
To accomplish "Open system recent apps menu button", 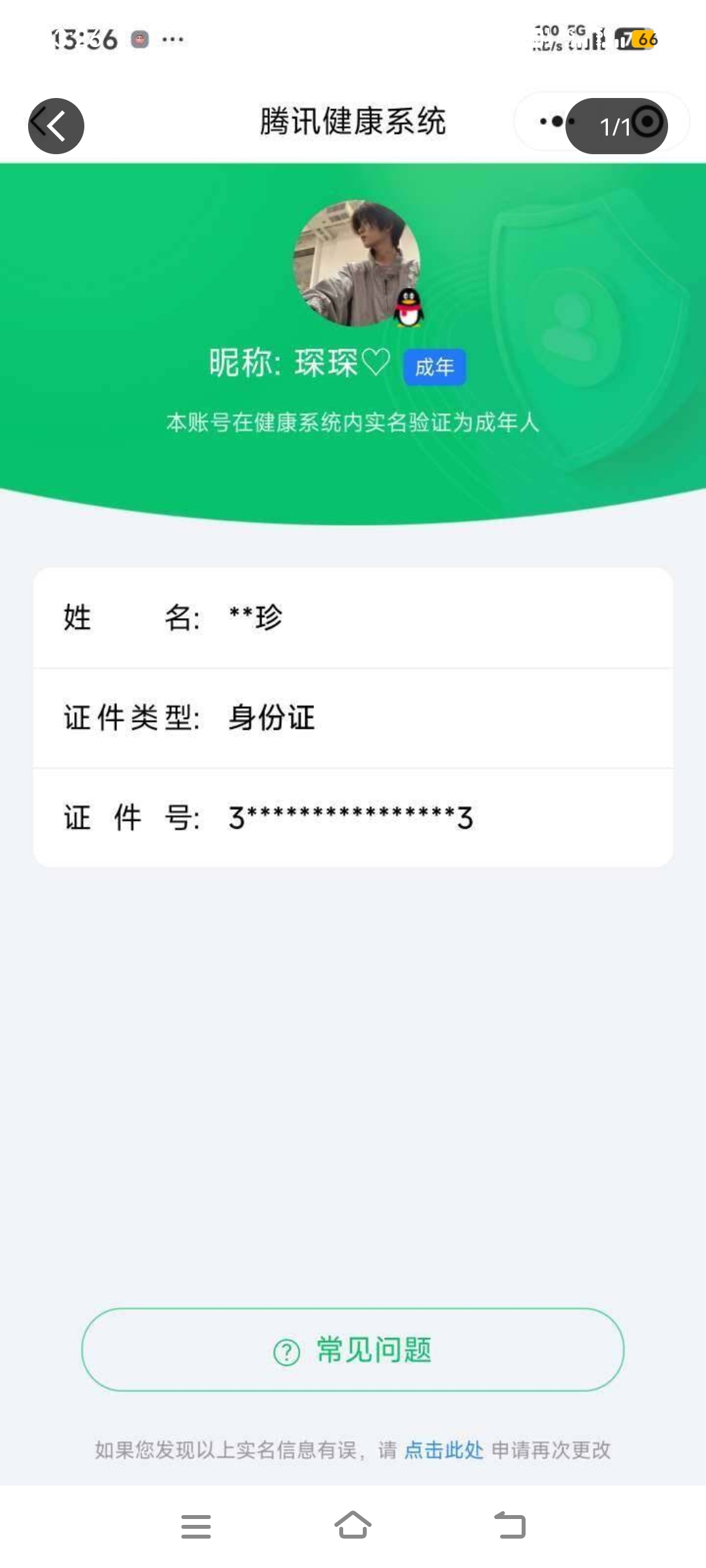I will [x=196, y=1526].
